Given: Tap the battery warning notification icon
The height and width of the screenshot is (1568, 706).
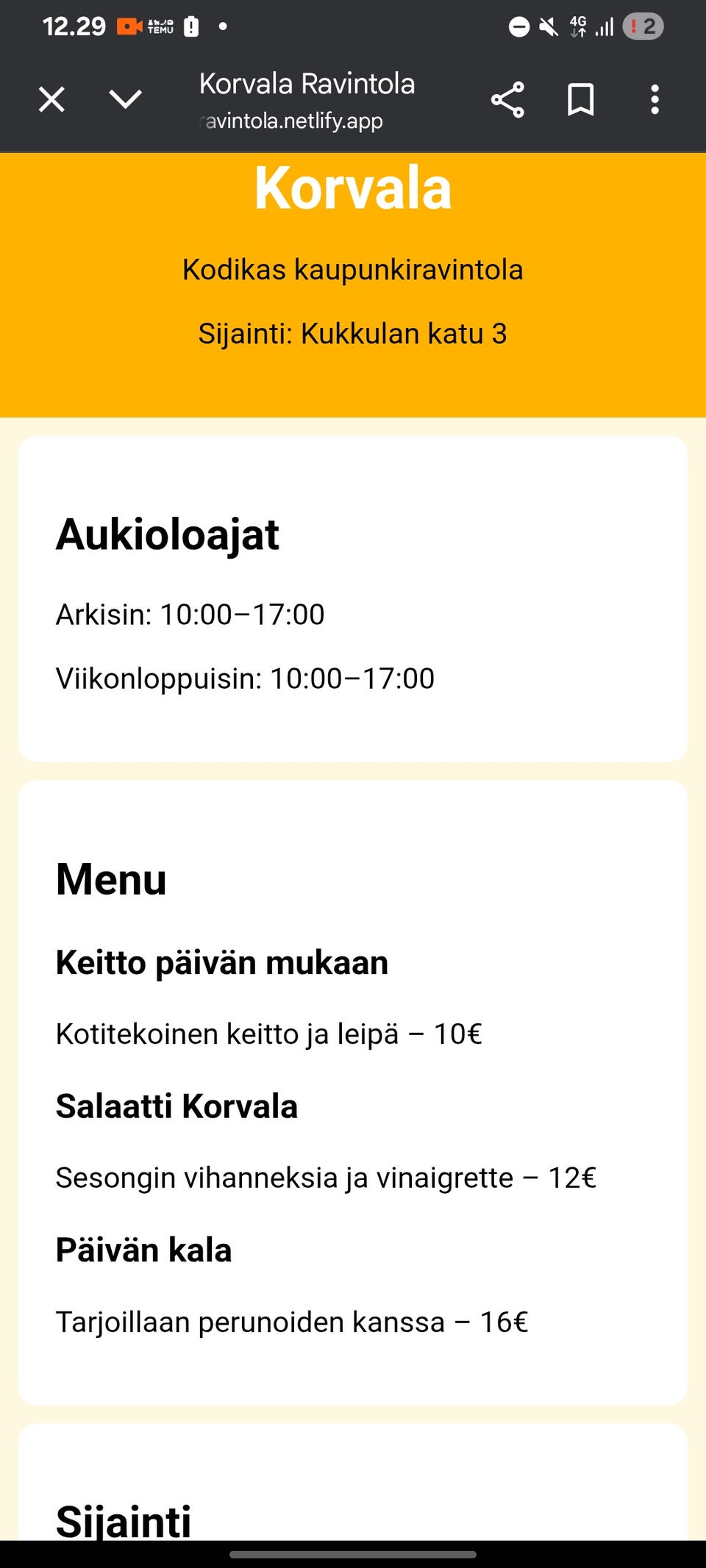Looking at the screenshot, I should tap(641, 26).
